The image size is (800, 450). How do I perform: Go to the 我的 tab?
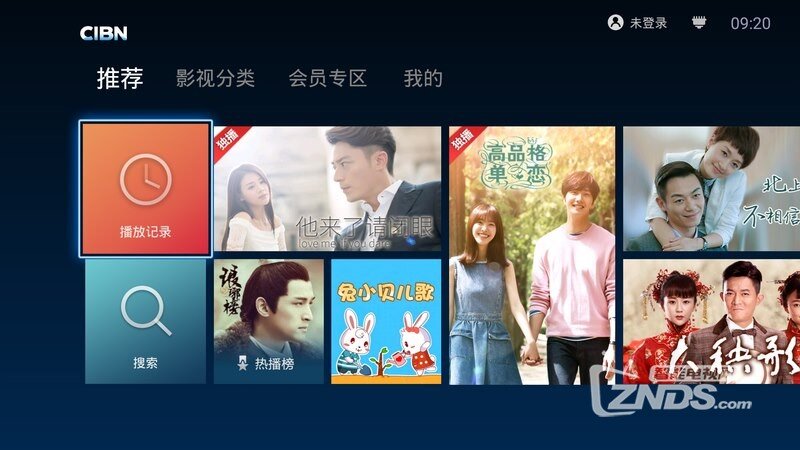point(423,79)
